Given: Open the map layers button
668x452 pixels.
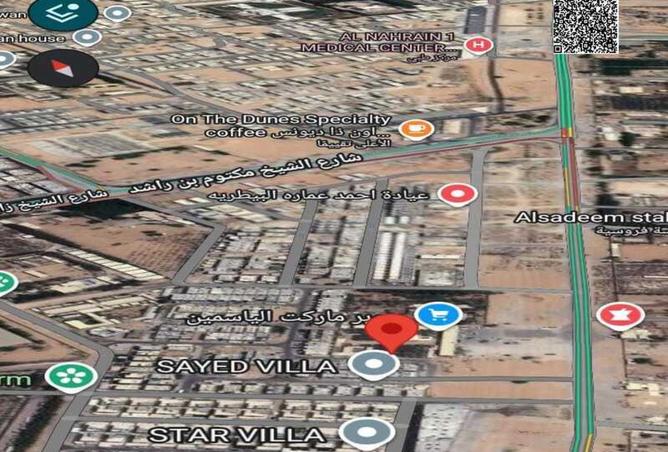Looking at the screenshot, I should [63, 13].
